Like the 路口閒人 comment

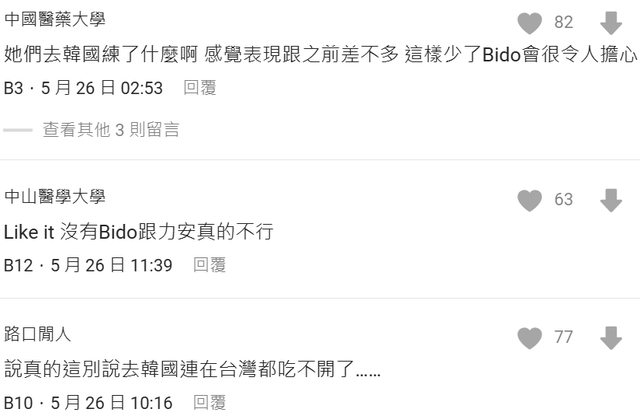tap(530, 338)
